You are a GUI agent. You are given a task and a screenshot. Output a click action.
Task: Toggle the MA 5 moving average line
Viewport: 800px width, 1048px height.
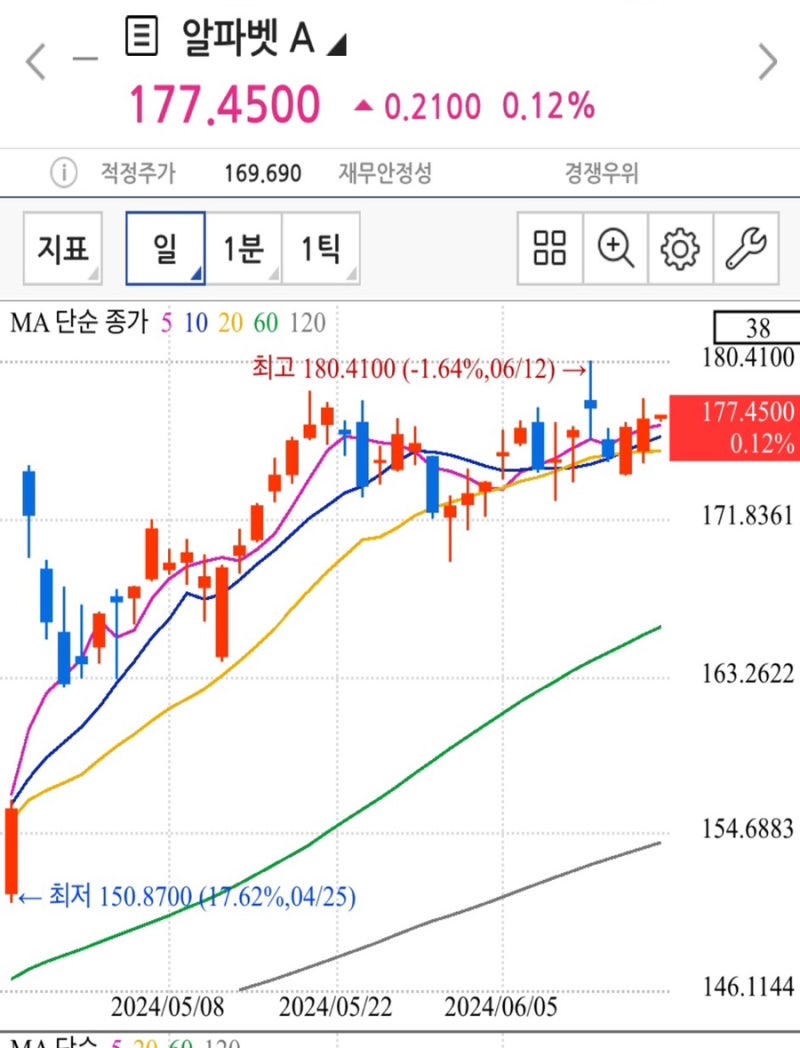pyautogui.click(x=165, y=324)
